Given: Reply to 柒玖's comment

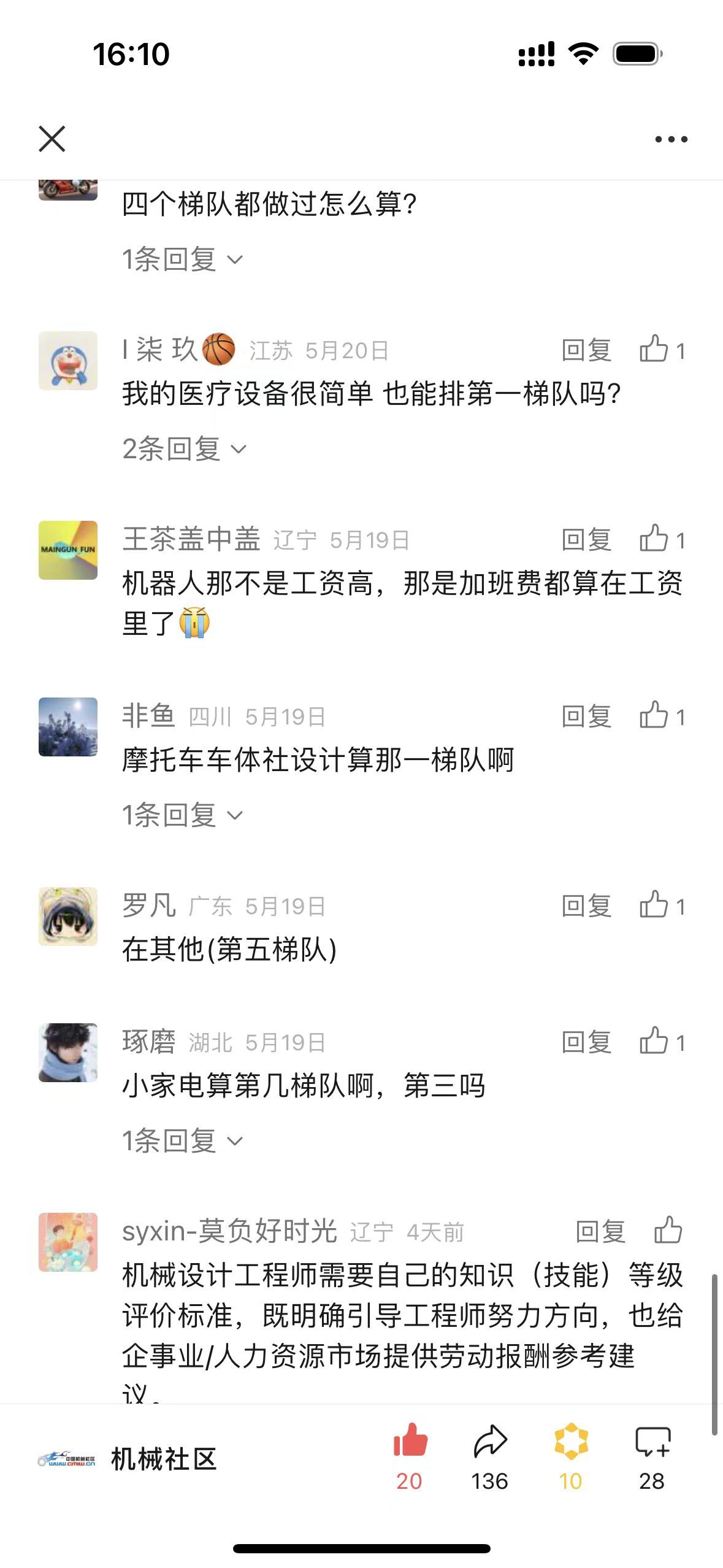Looking at the screenshot, I should 587,350.
